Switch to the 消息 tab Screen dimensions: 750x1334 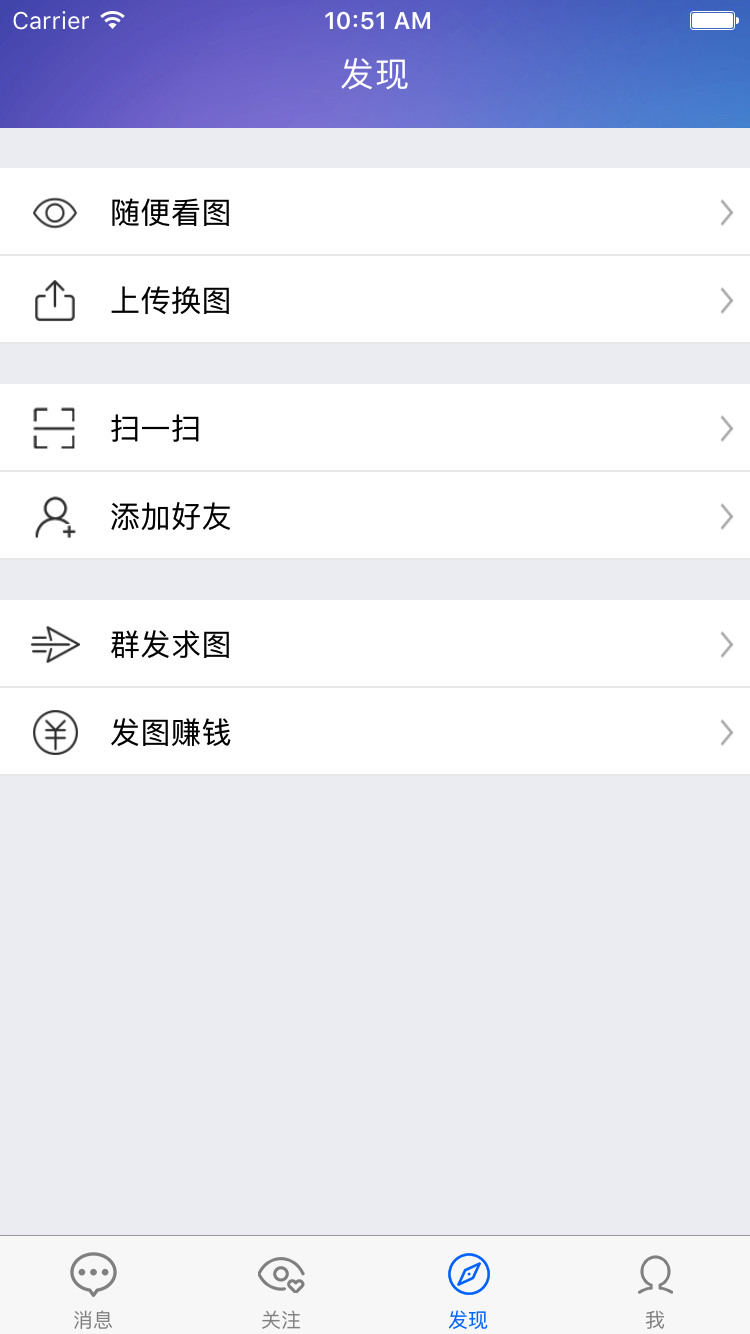93,1288
